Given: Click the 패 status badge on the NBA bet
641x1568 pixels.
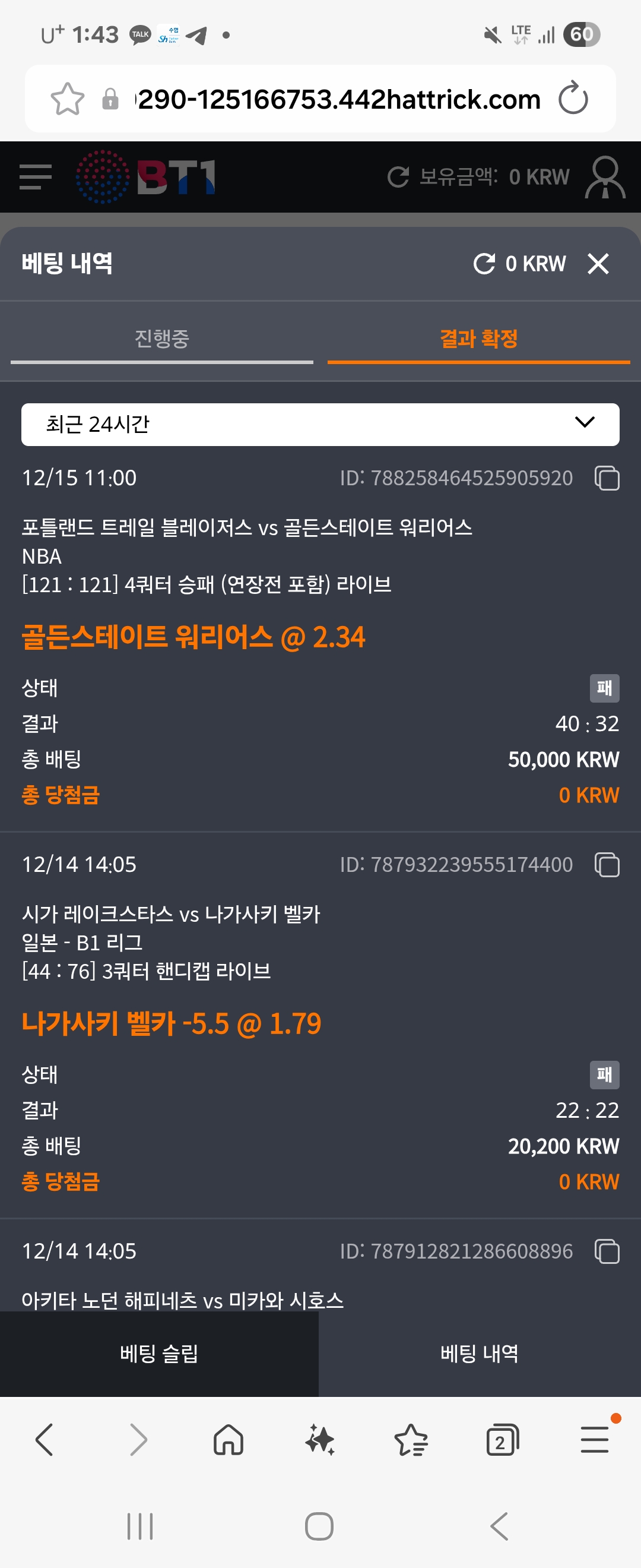Looking at the screenshot, I should [x=604, y=687].
